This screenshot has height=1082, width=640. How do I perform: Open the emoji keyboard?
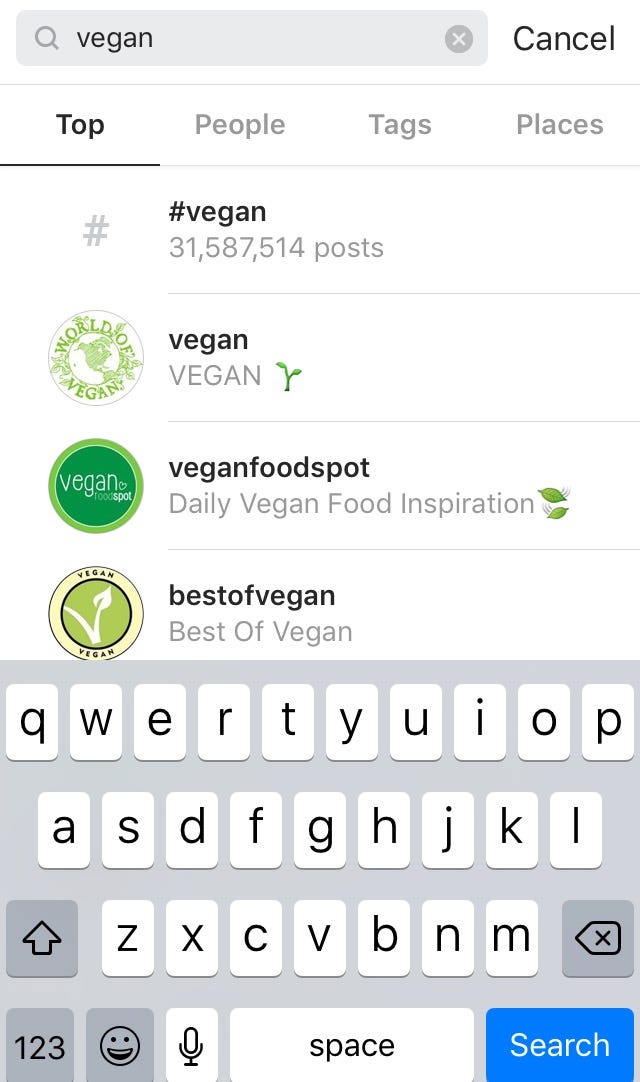click(120, 1046)
